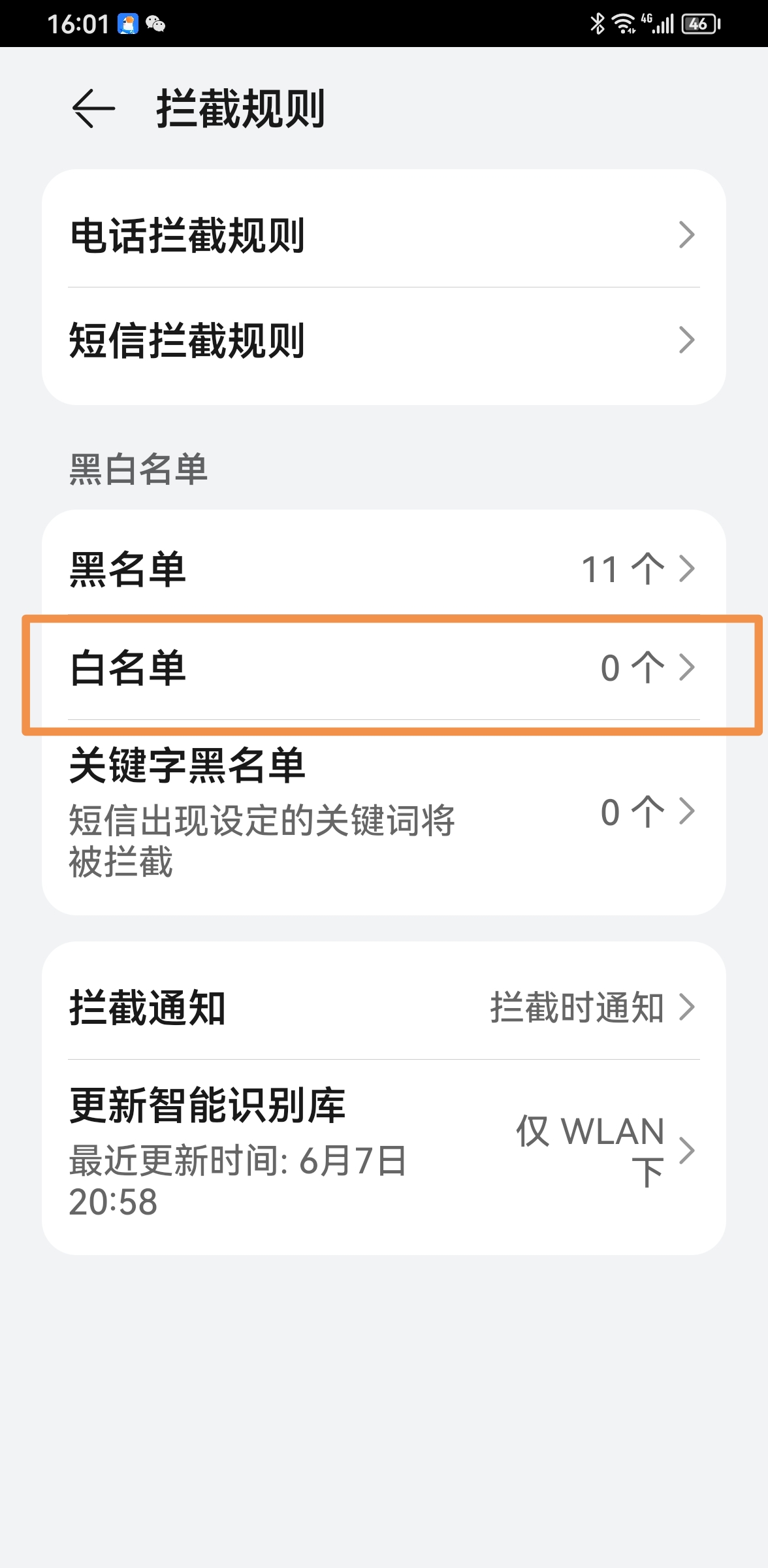Expand the 短信拦截规则 settings row

tap(384, 338)
